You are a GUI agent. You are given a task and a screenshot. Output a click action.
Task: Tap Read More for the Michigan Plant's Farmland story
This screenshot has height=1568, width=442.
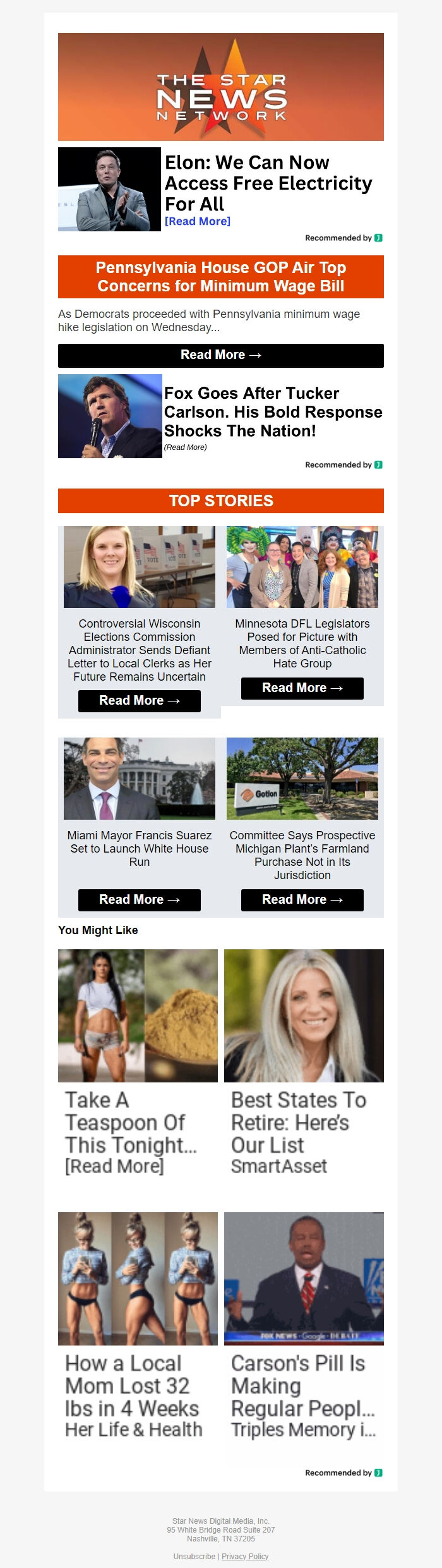(302, 900)
